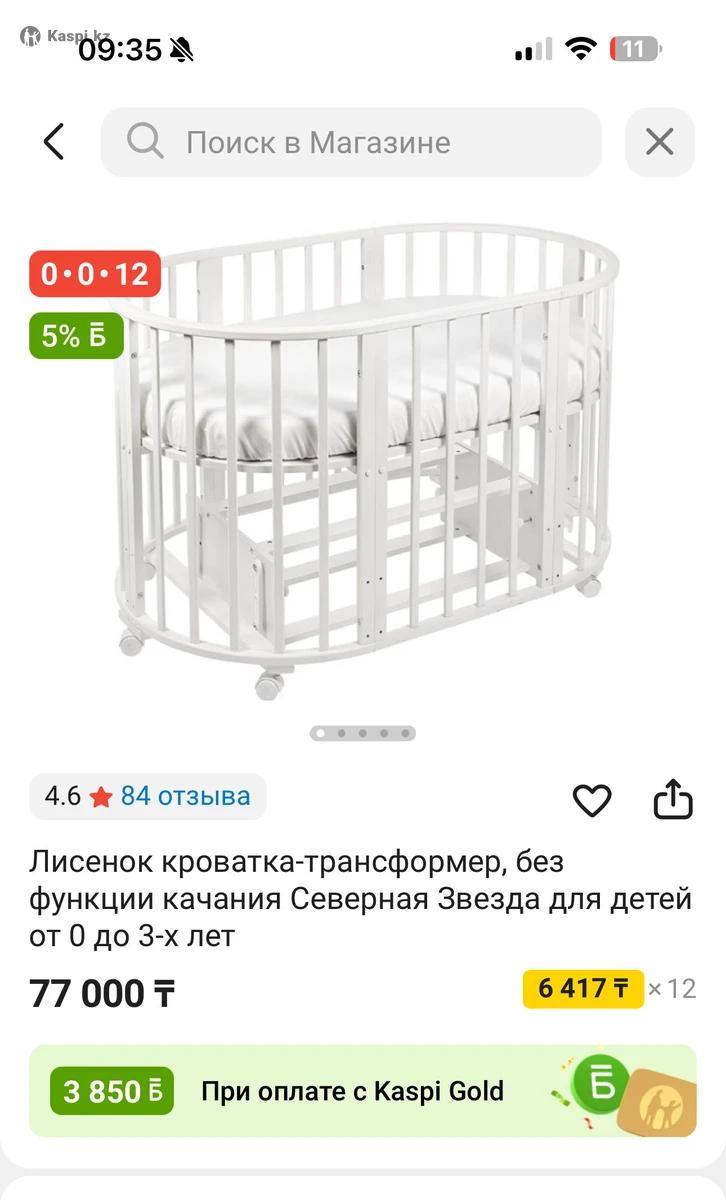
Task: Tap the 'Поиск в Магазине' search field
Action: 350,142
